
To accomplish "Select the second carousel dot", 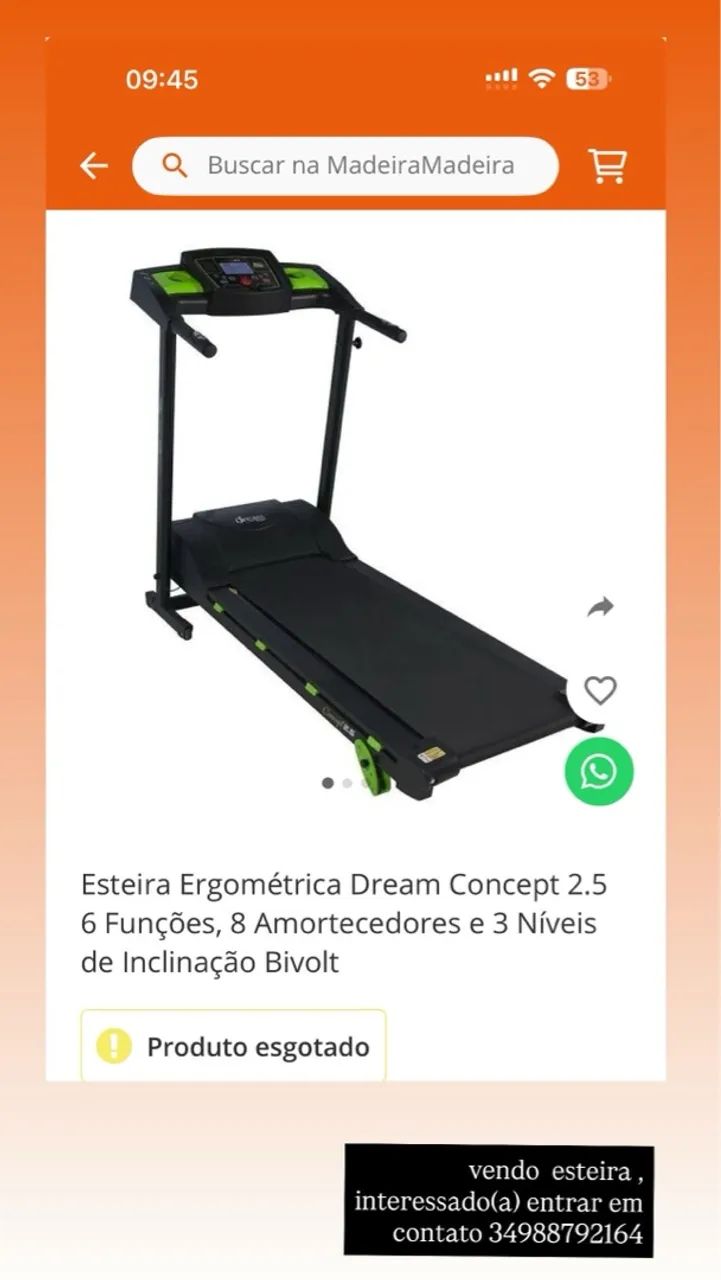I will point(347,784).
